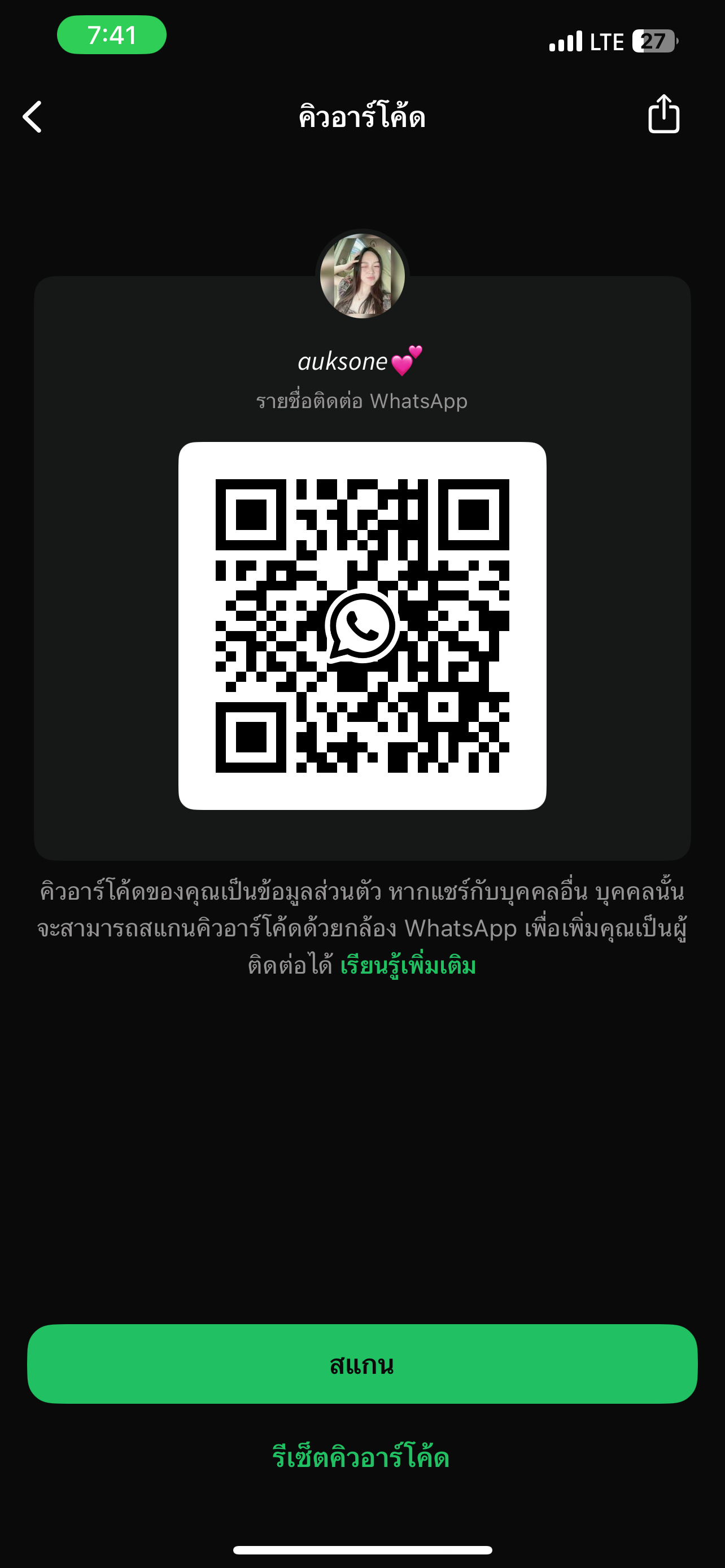
Task: Tap the green สแกน scan button
Action: pyautogui.click(x=362, y=1364)
